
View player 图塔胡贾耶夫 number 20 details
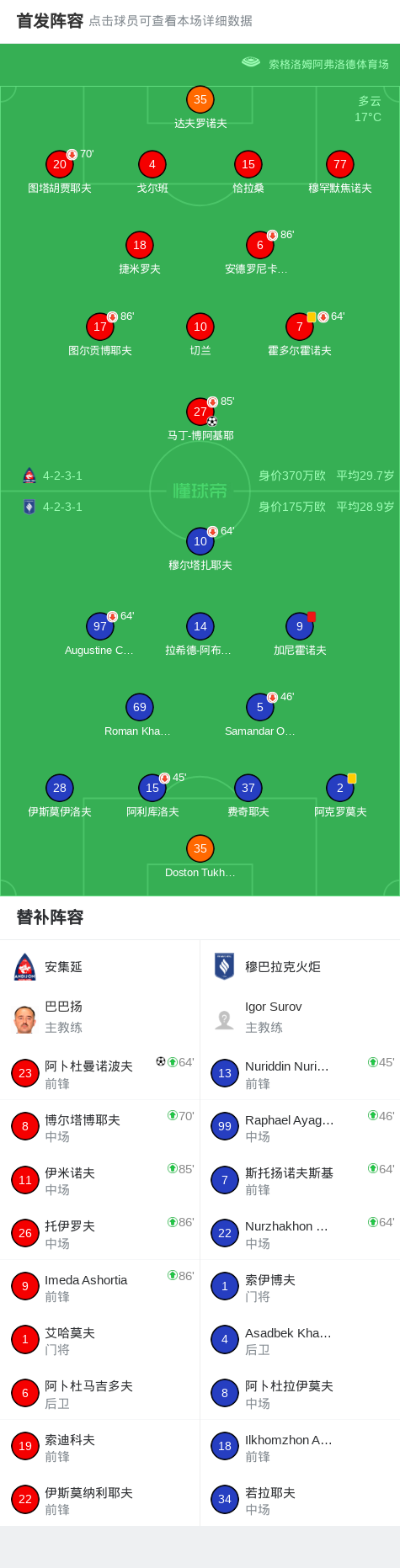[x=60, y=172]
